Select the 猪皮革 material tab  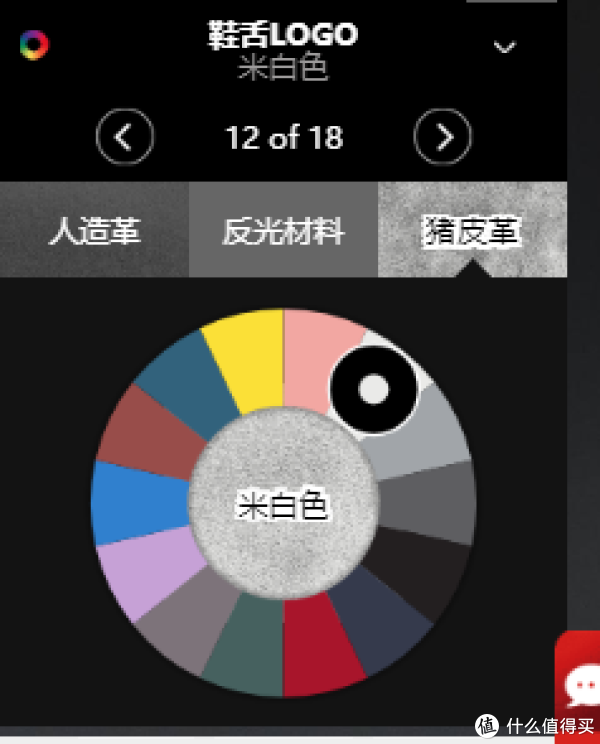pyautogui.click(x=471, y=233)
